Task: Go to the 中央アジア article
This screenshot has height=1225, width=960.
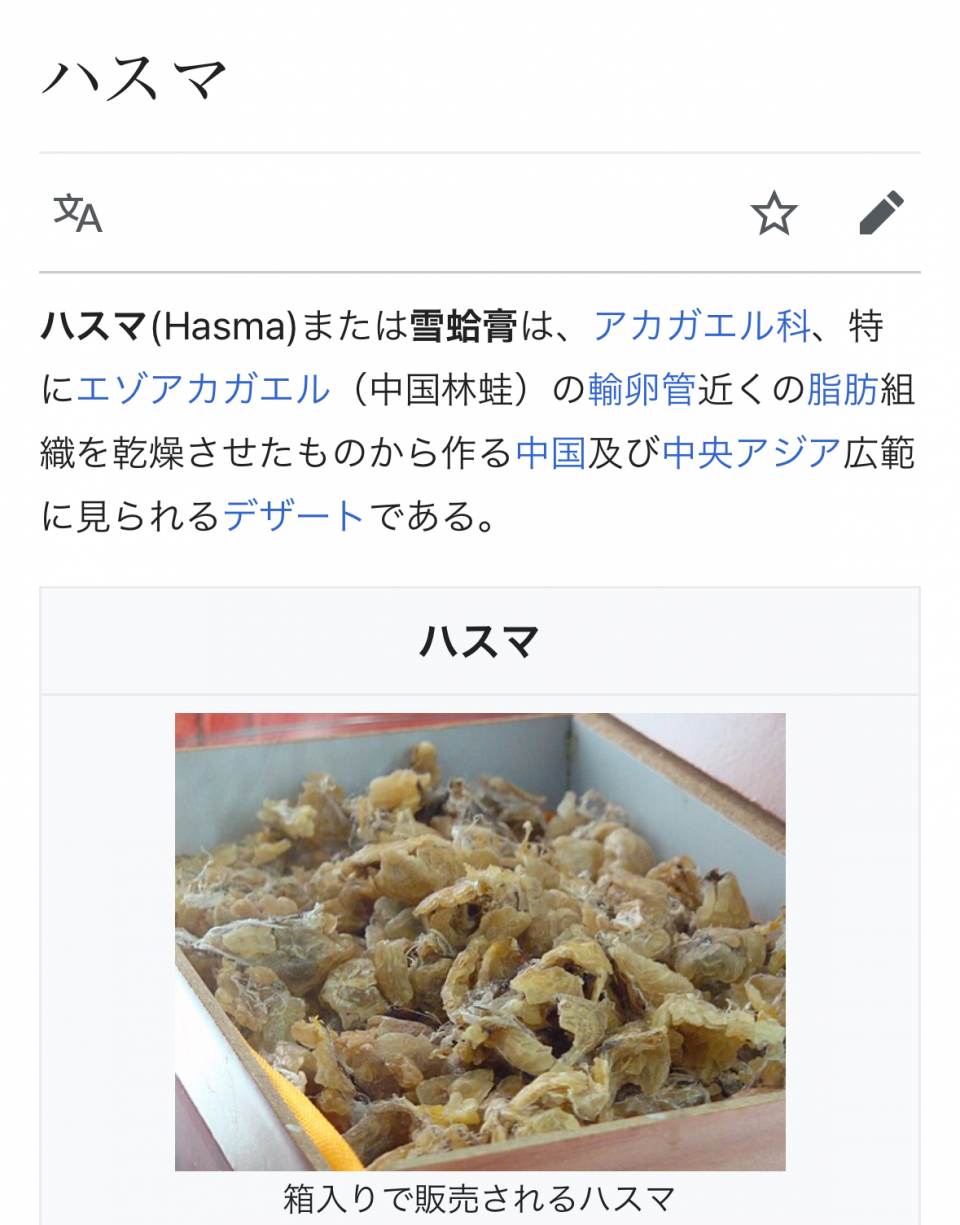Action: (x=751, y=453)
